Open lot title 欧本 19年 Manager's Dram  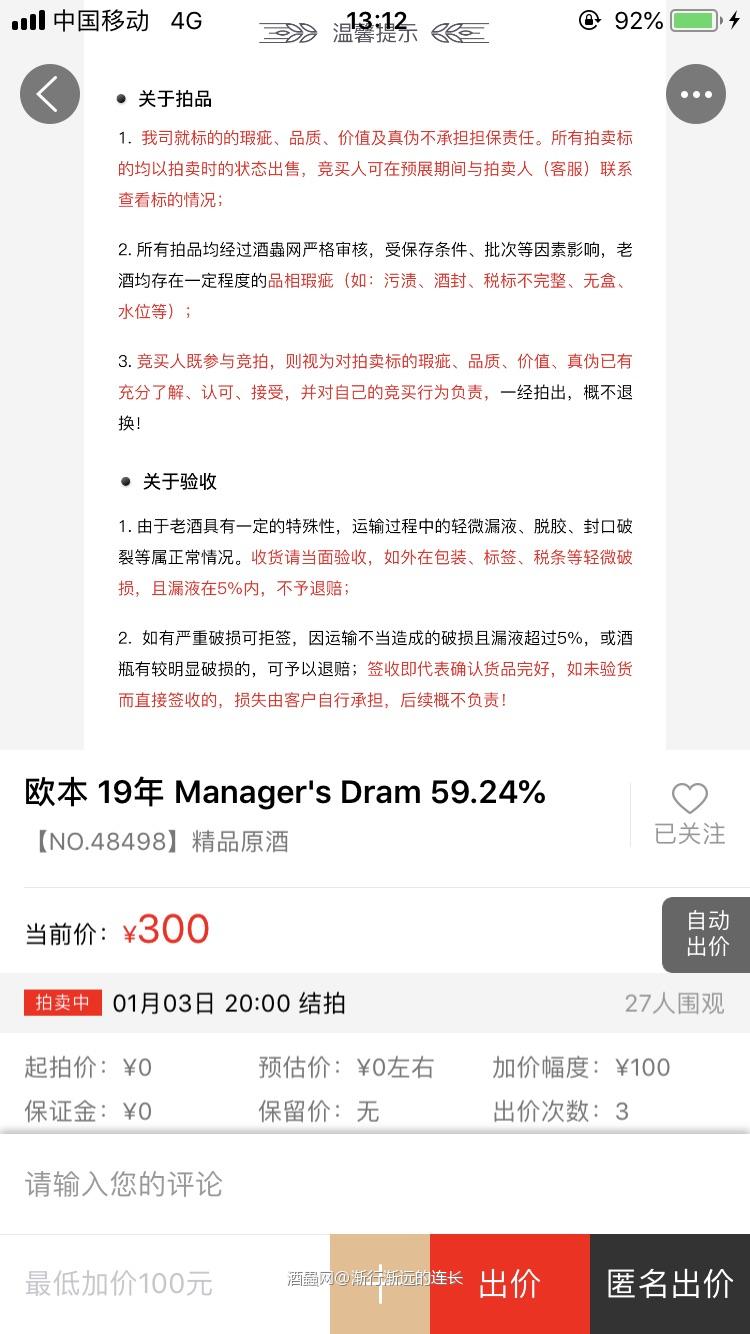pyautogui.click(x=284, y=791)
